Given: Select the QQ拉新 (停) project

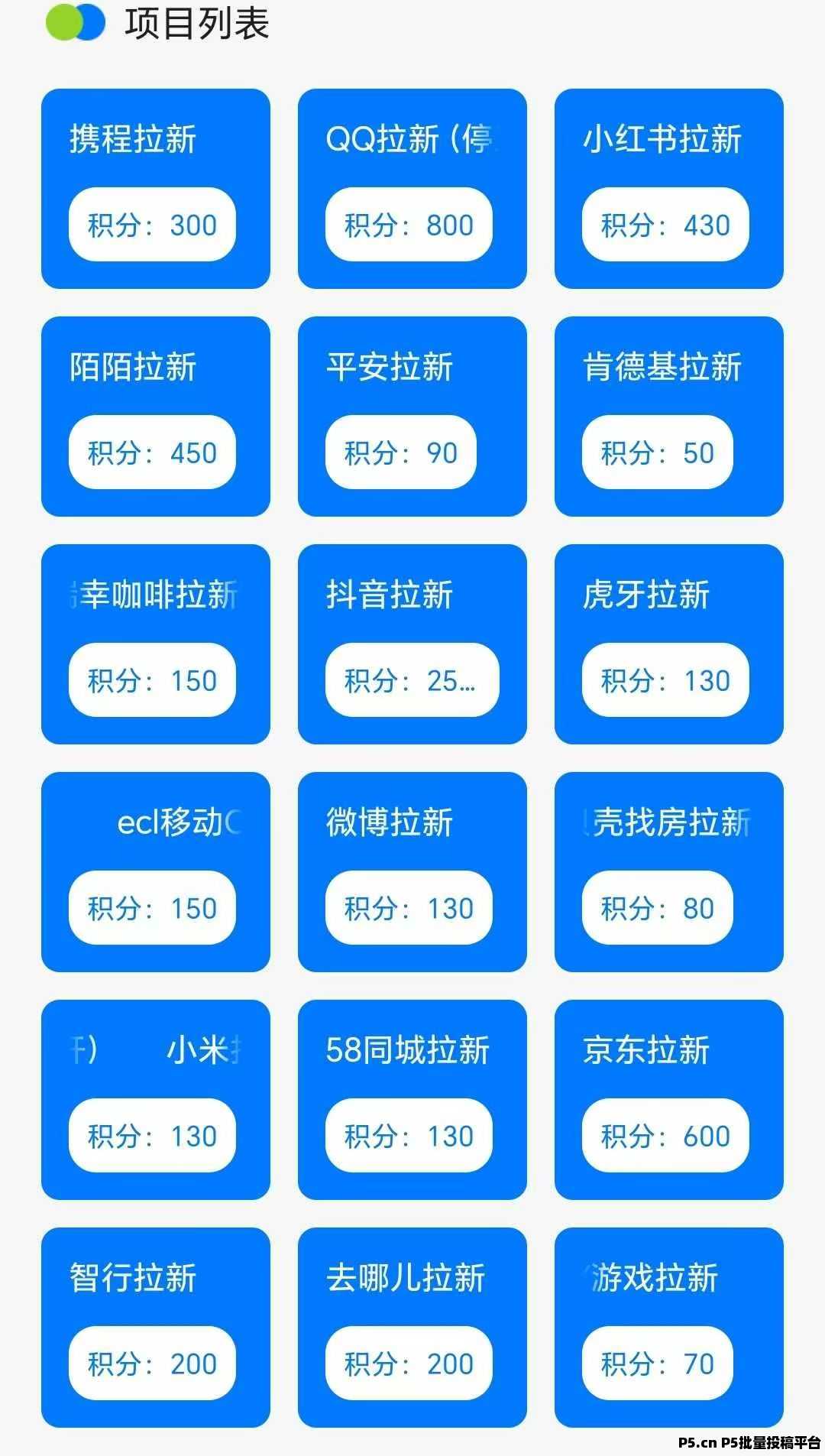Looking at the screenshot, I should coord(412,187).
